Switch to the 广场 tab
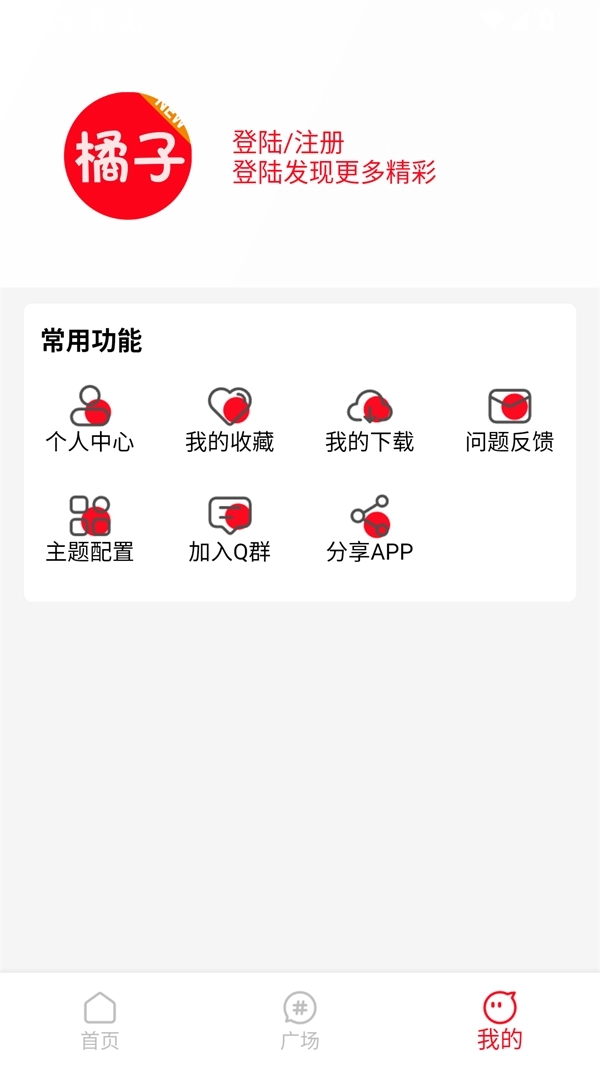The width and height of the screenshot is (600, 1066). pyautogui.click(x=300, y=1020)
